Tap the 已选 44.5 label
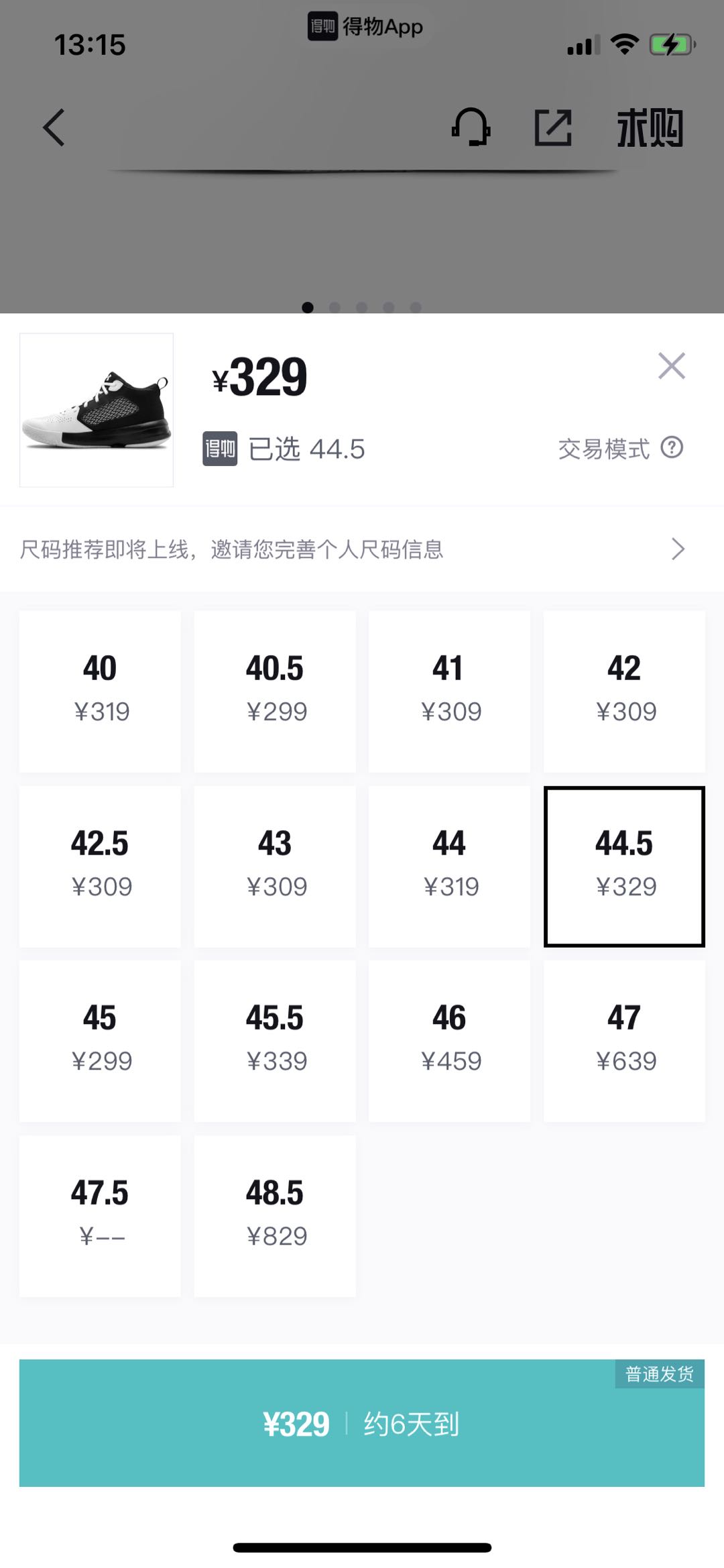Screen dimensions: 724x1568 click(x=305, y=449)
